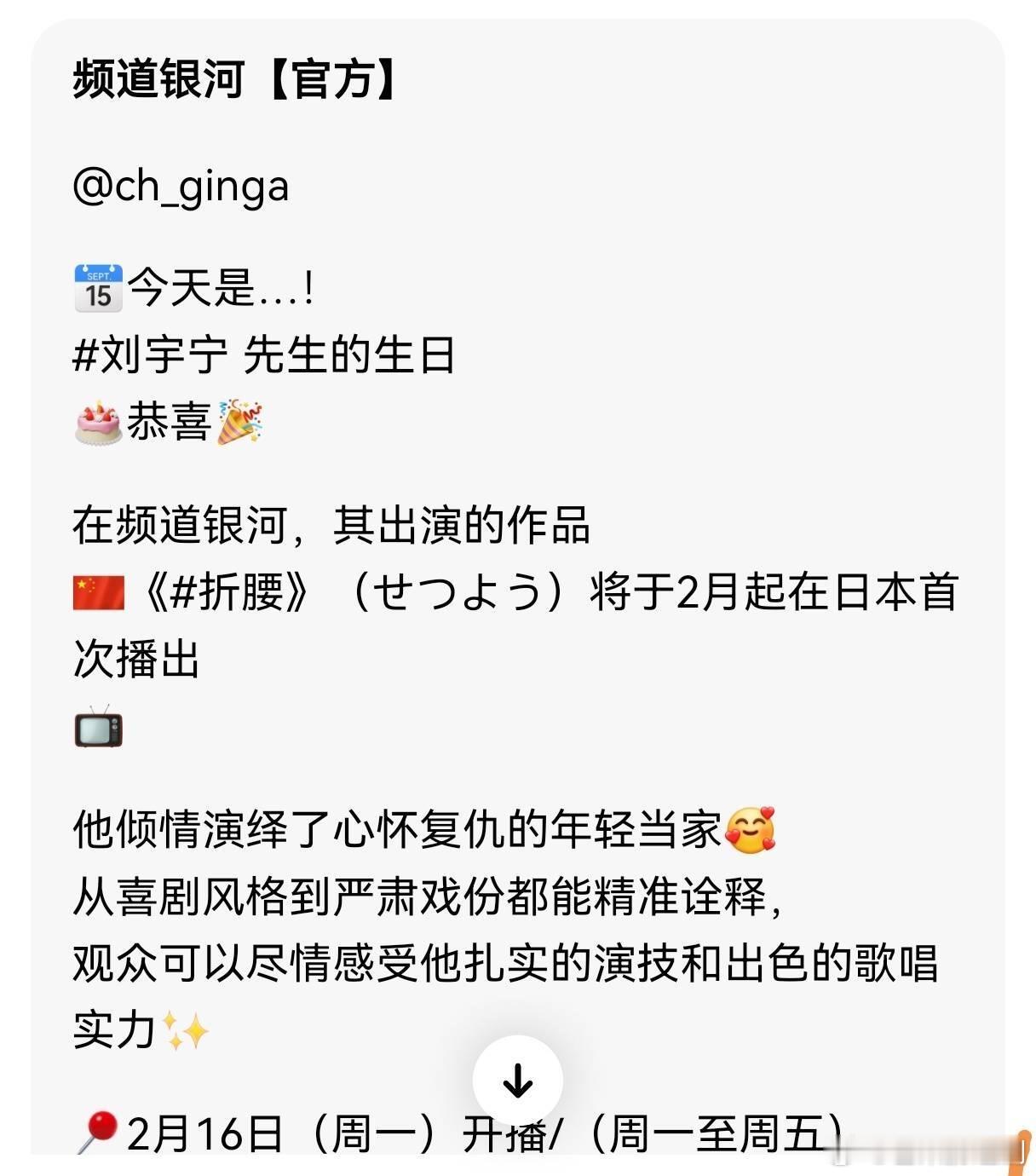This screenshot has height=1176, width=1036.
Task: Click the party popper emoji after 恭喜
Action: 241,420
